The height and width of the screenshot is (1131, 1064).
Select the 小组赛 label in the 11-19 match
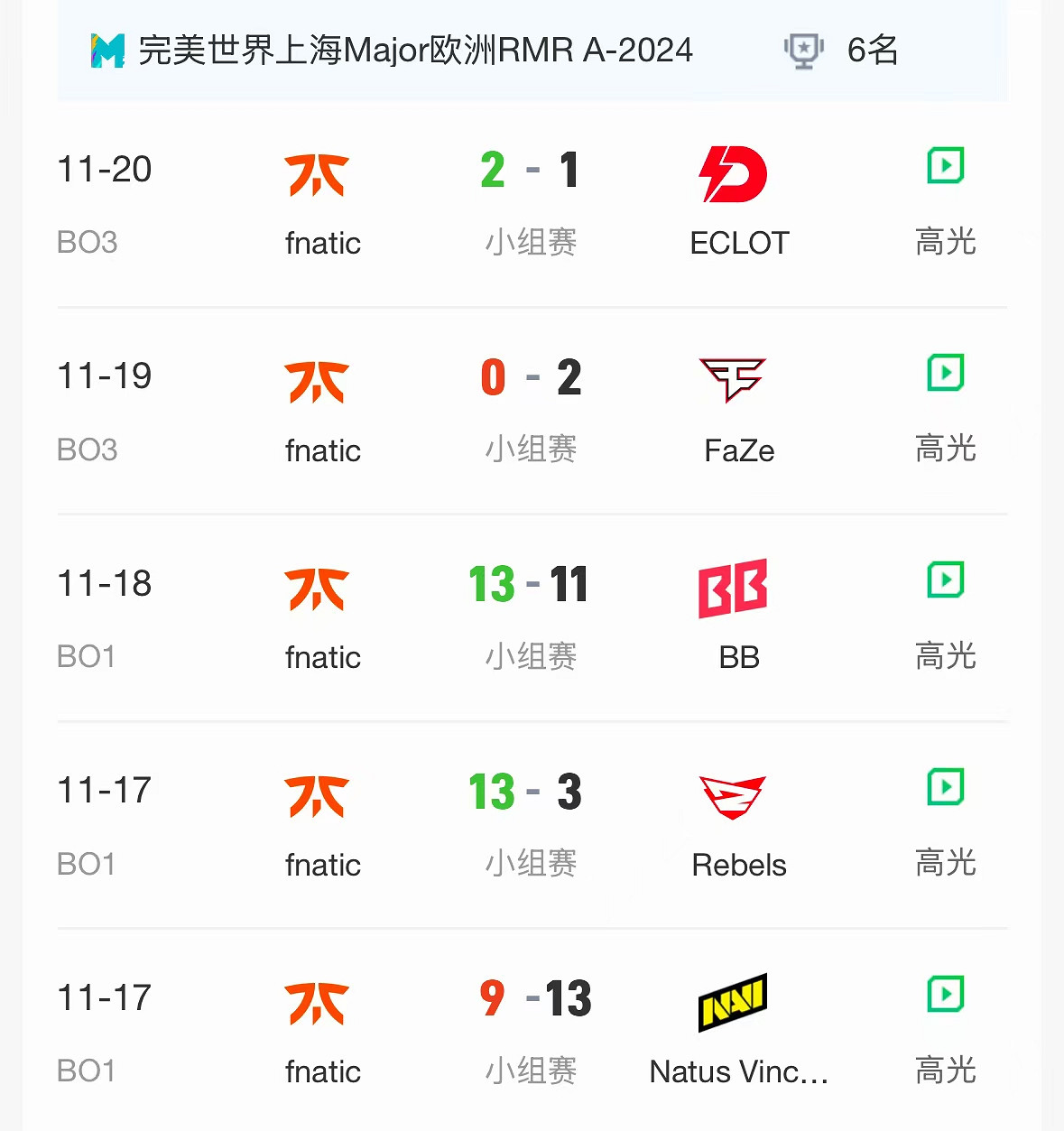529,449
